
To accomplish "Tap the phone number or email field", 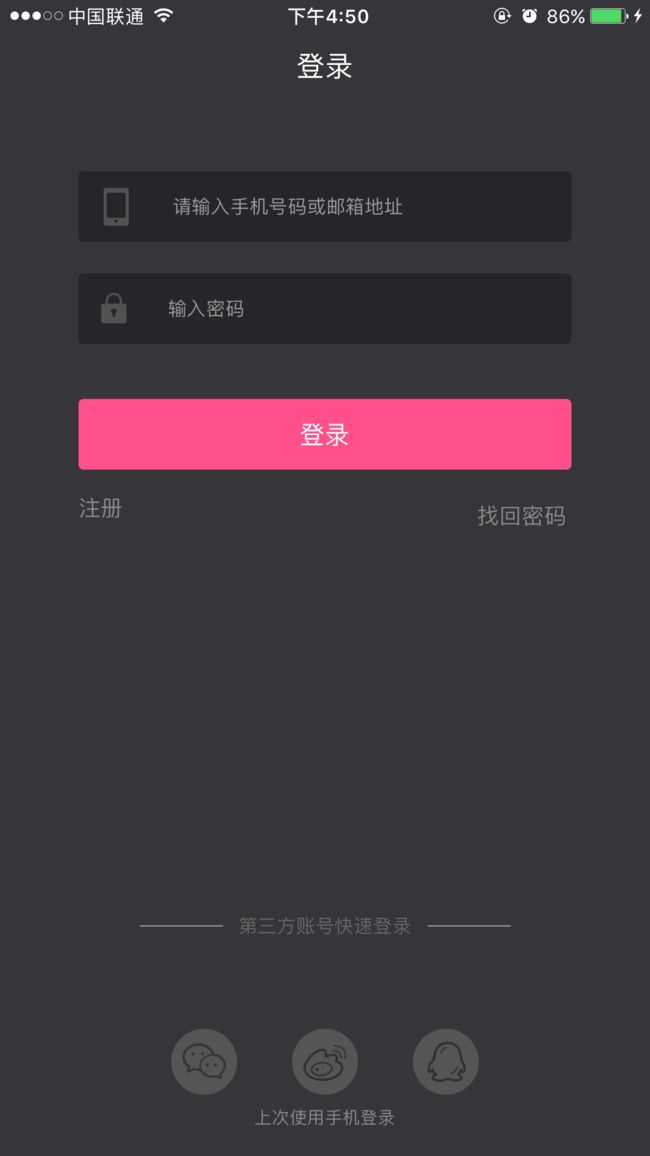I will click(x=325, y=206).
